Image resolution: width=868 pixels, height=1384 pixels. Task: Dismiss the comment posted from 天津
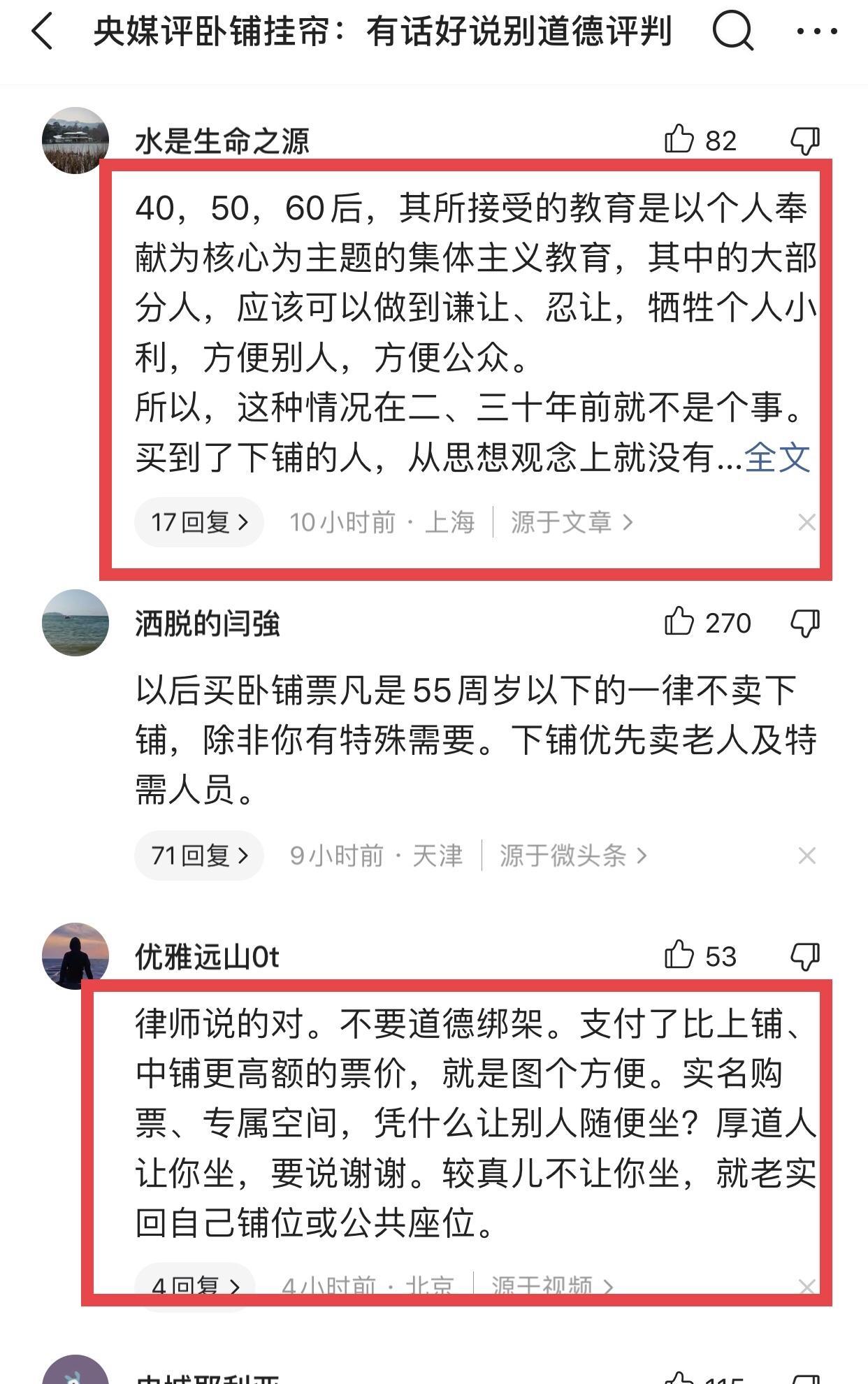click(806, 856)
